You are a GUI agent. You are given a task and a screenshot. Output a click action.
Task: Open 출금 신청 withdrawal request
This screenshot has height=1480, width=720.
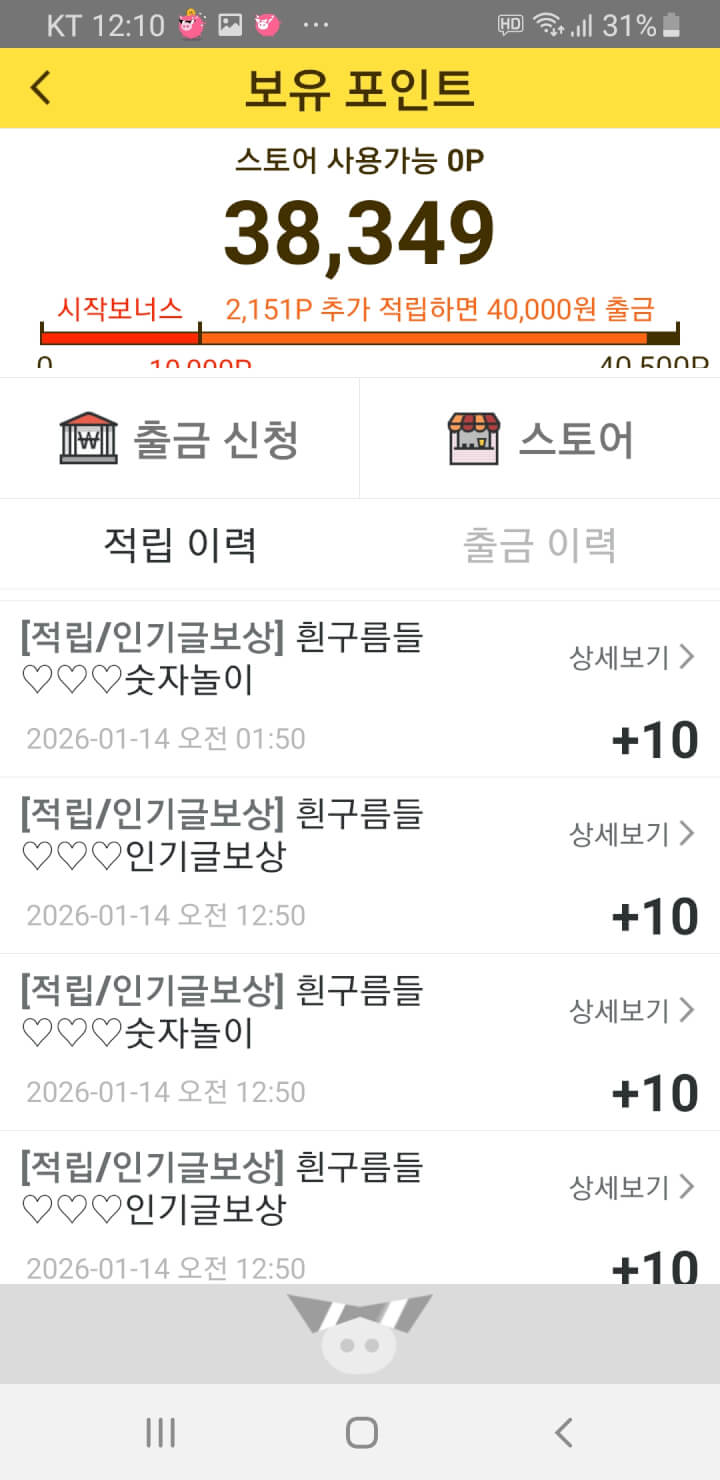click(x=180, y=438)
